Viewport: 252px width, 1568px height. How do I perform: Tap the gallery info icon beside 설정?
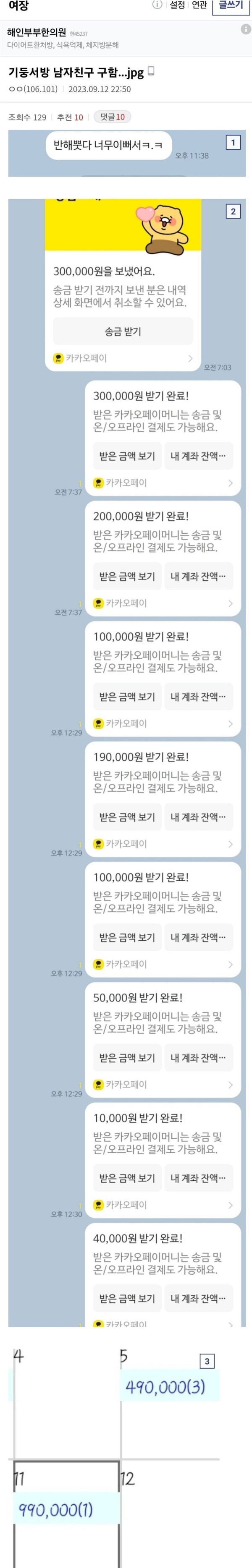point(157,5)
